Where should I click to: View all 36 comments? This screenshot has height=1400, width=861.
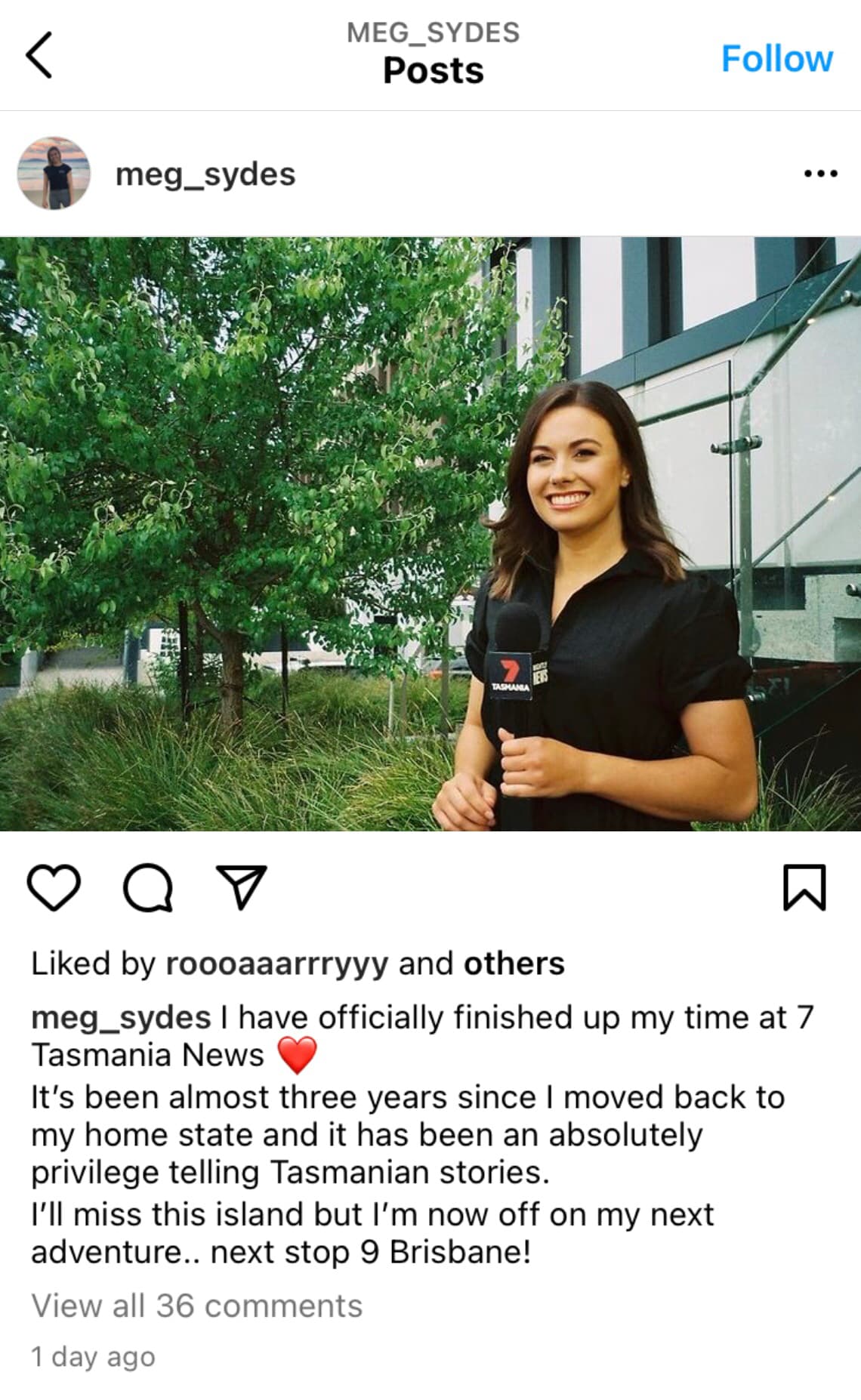[196, 1306]
